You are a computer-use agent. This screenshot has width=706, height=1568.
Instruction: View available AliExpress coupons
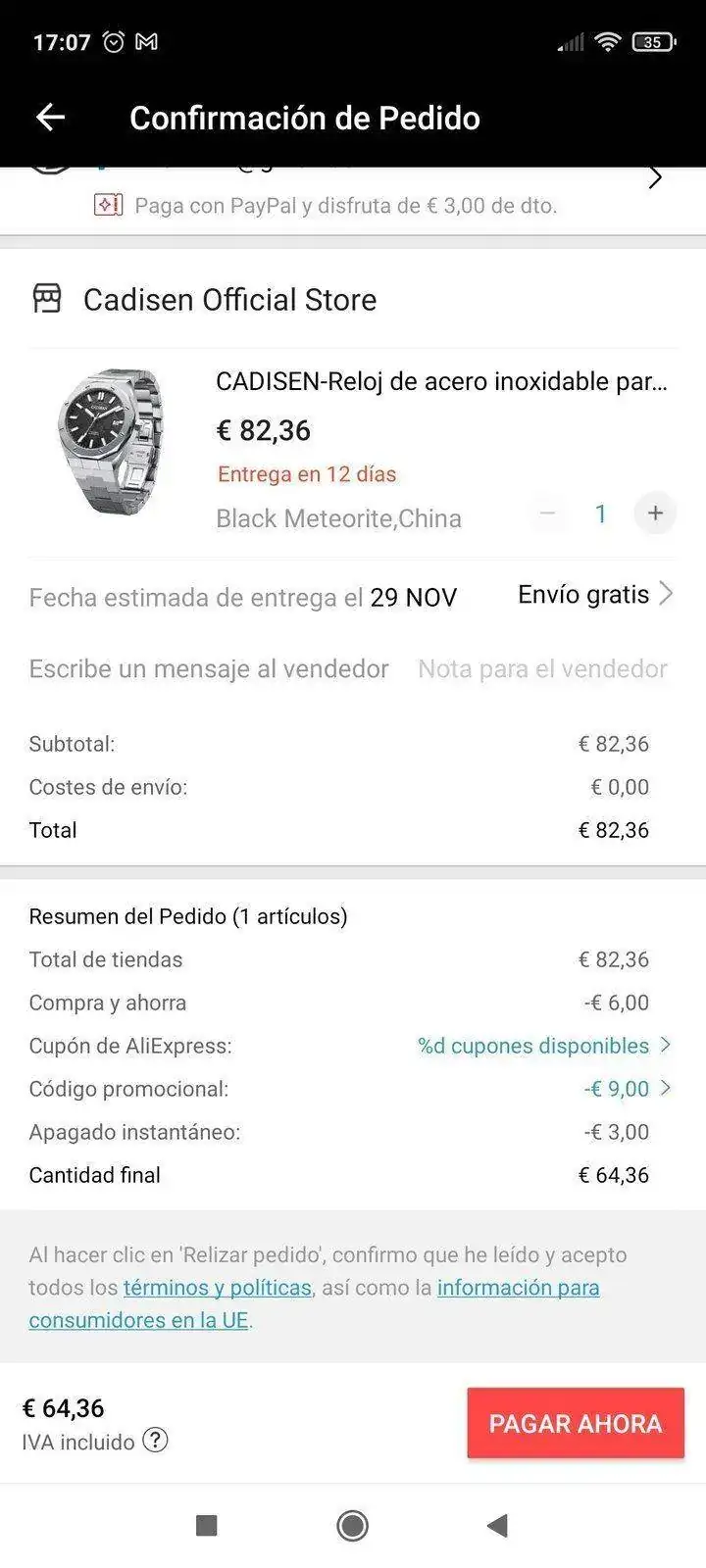tap(543, 1046)
